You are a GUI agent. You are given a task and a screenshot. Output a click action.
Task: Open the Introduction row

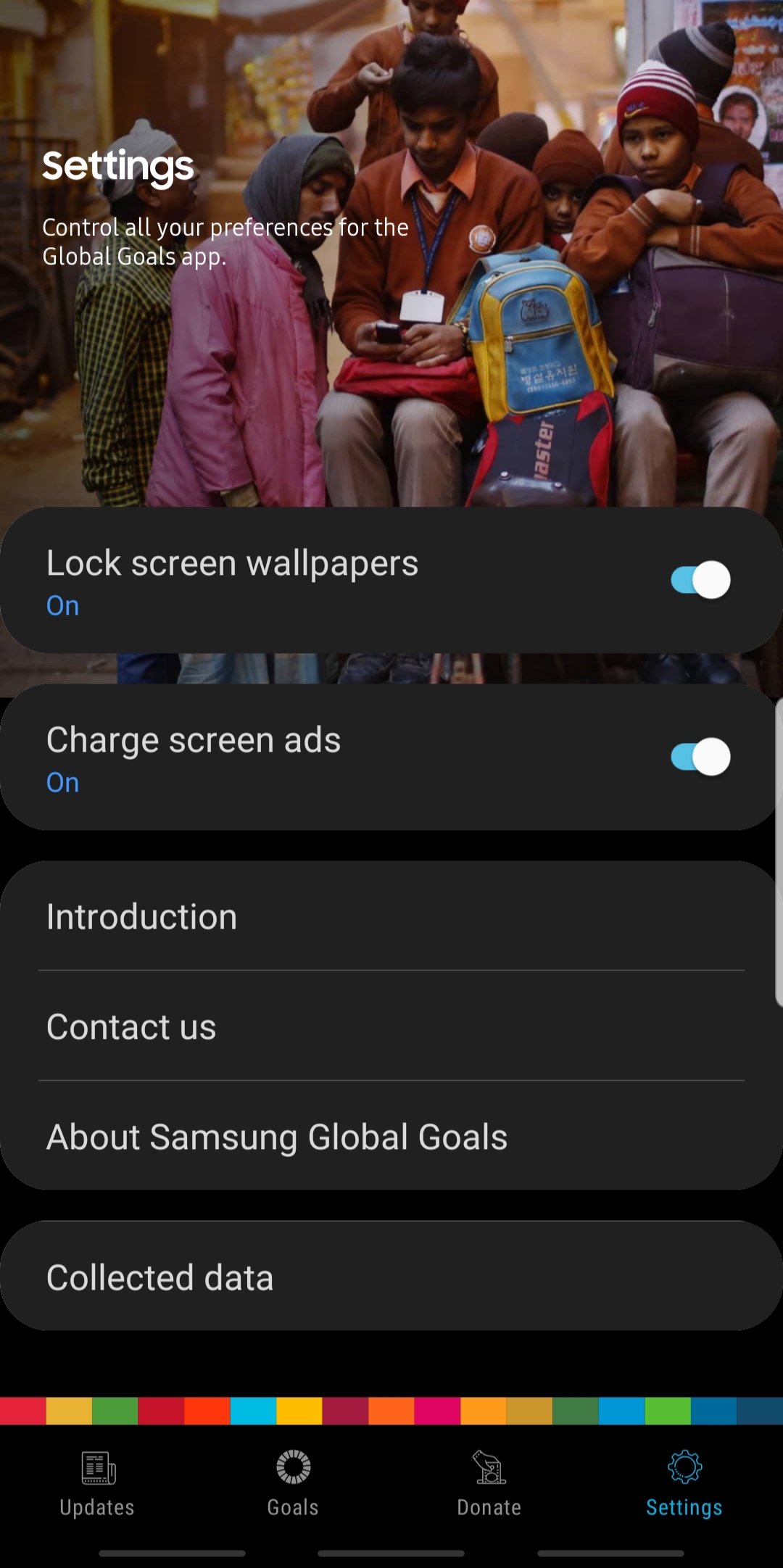[x=391, y=916]
